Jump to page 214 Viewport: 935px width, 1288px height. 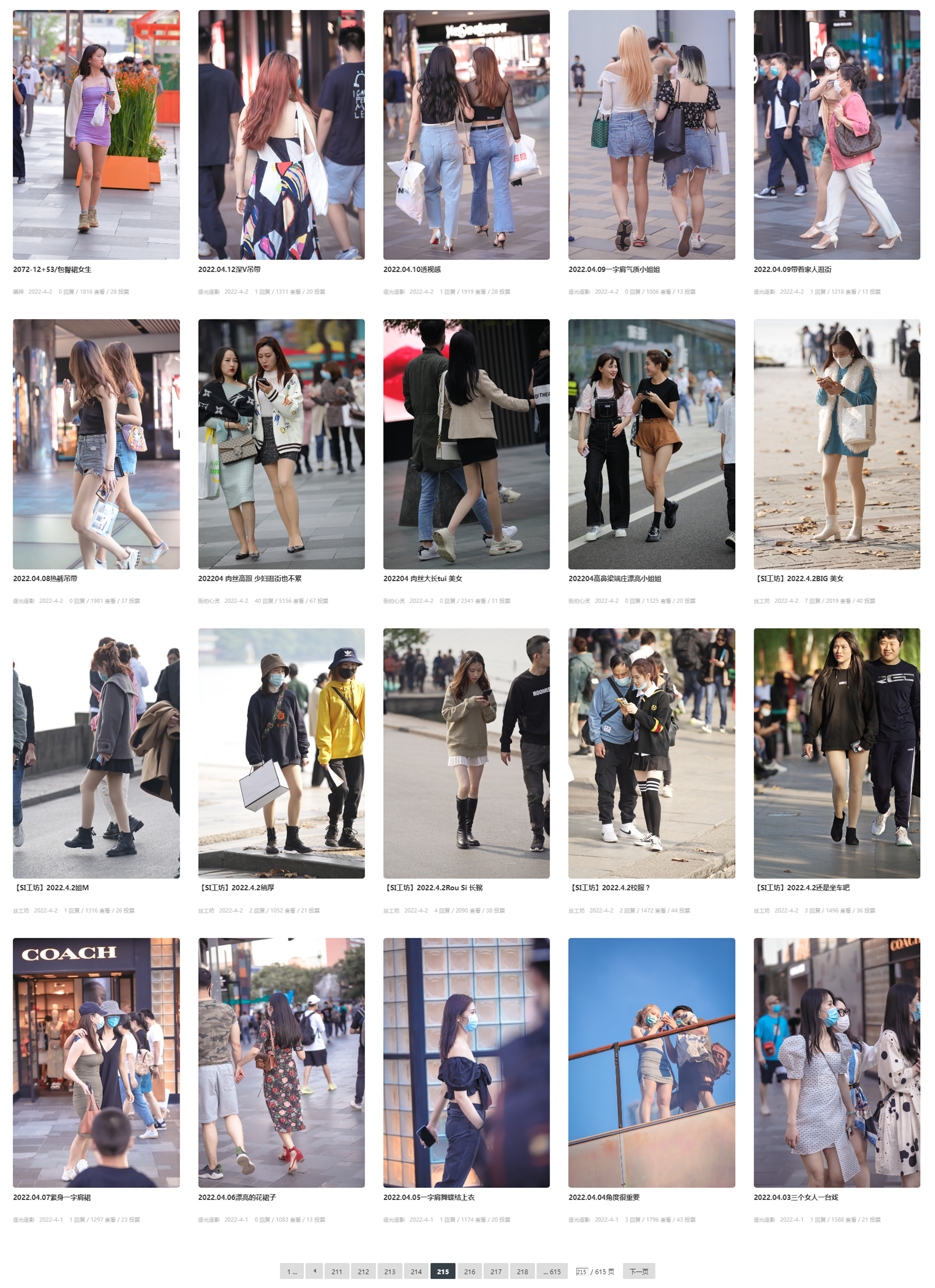pos(416,1272)
